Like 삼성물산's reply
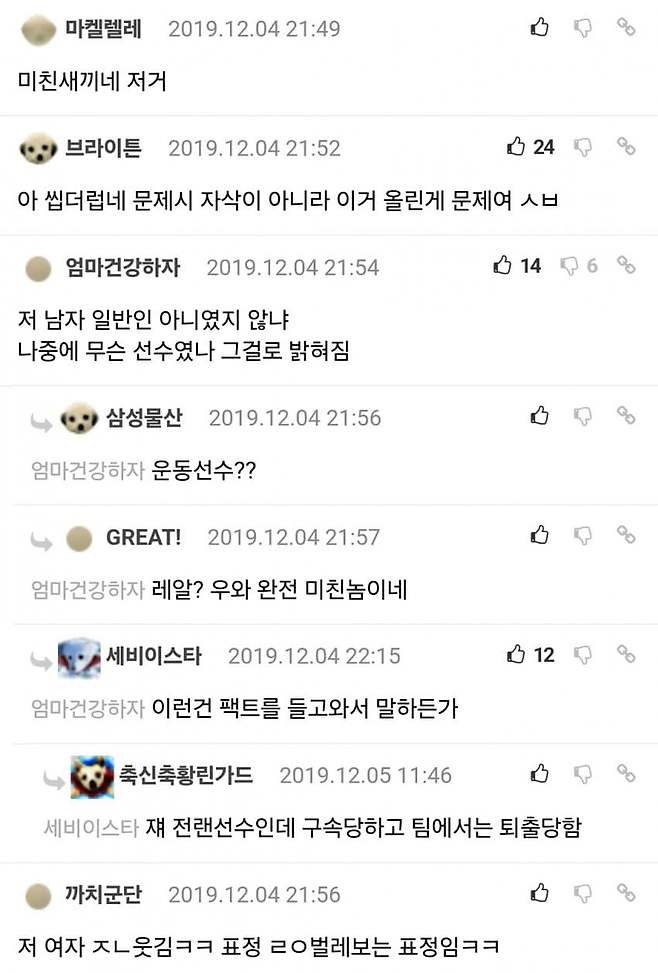The width and height of the screenshot is (658, 973). 540,416
